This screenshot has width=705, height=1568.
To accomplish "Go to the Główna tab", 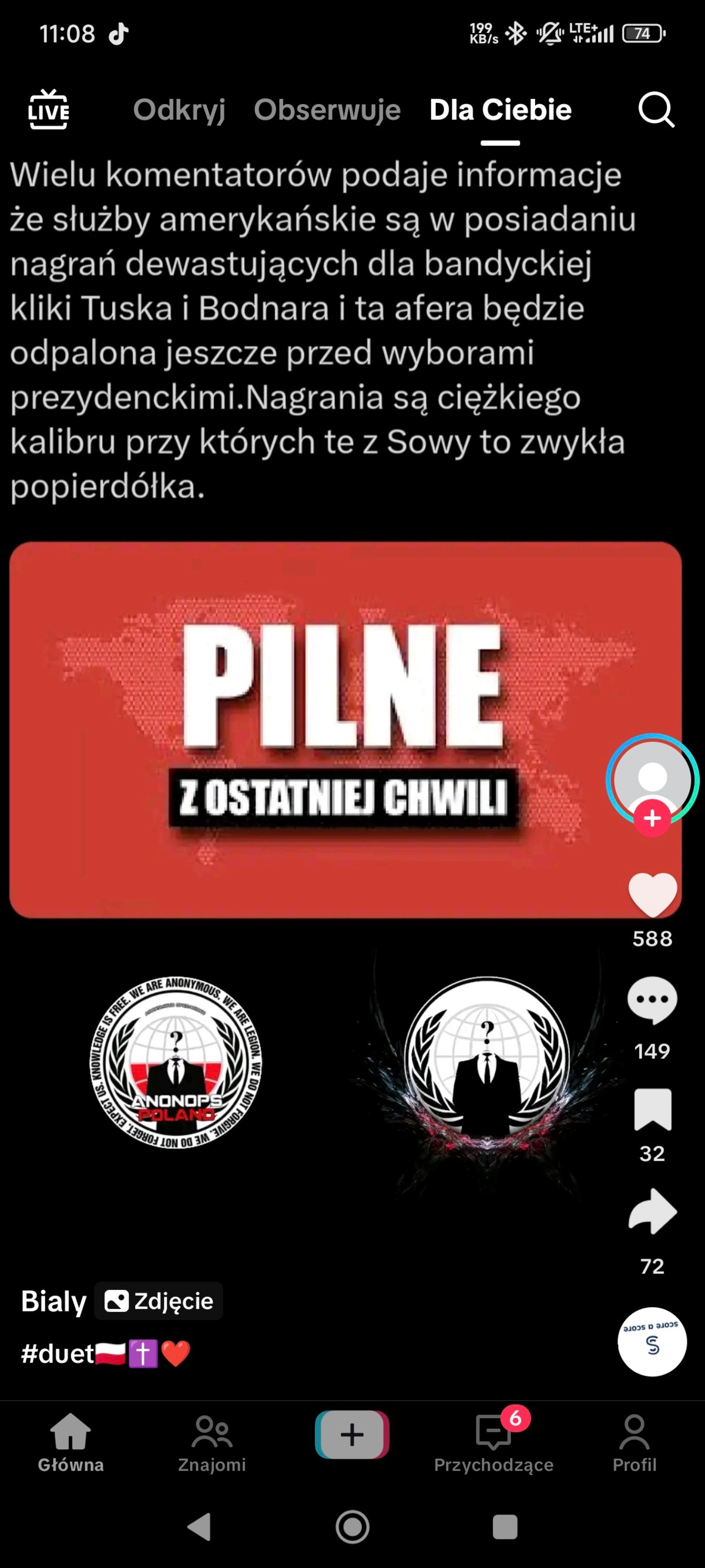I will [70, 1443].
